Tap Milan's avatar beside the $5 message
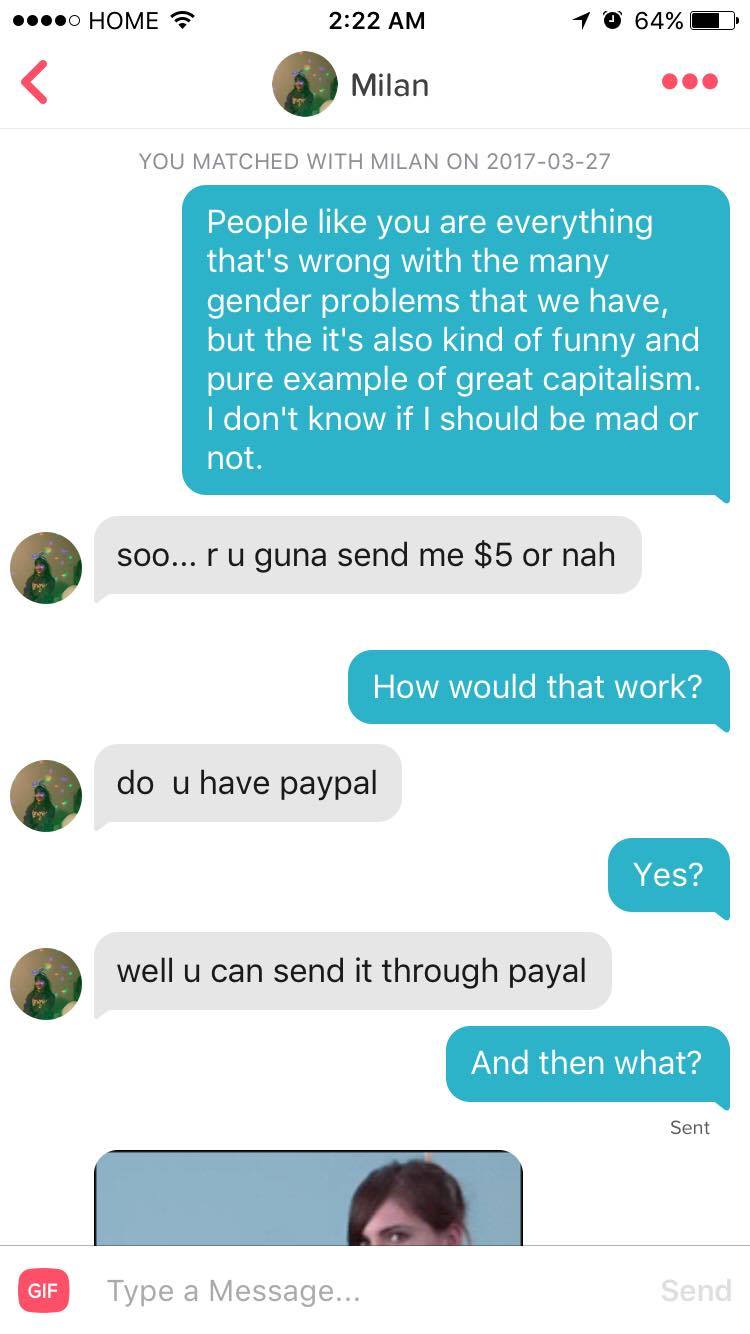Viewport: 750px width, 1334px height. [46, 568]
